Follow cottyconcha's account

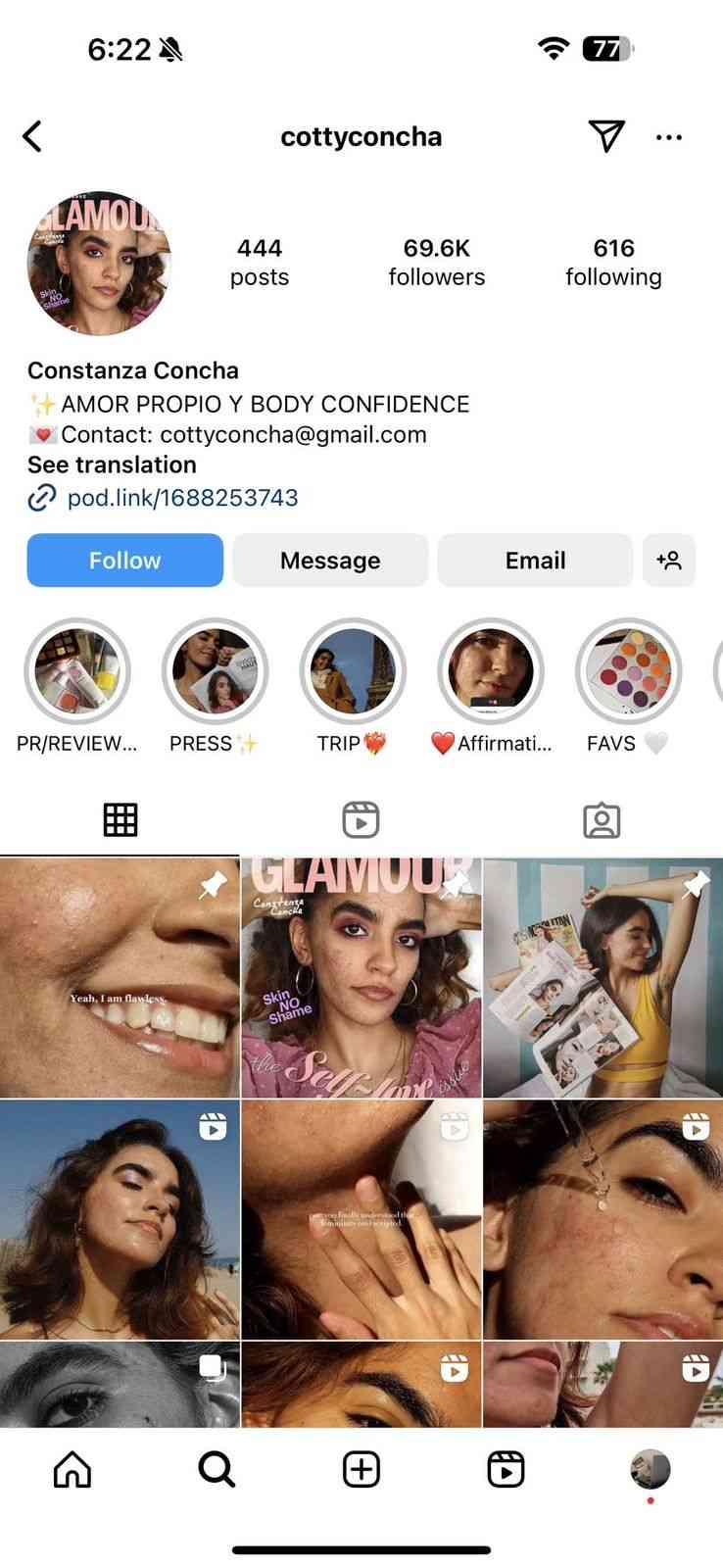(124, 561)
